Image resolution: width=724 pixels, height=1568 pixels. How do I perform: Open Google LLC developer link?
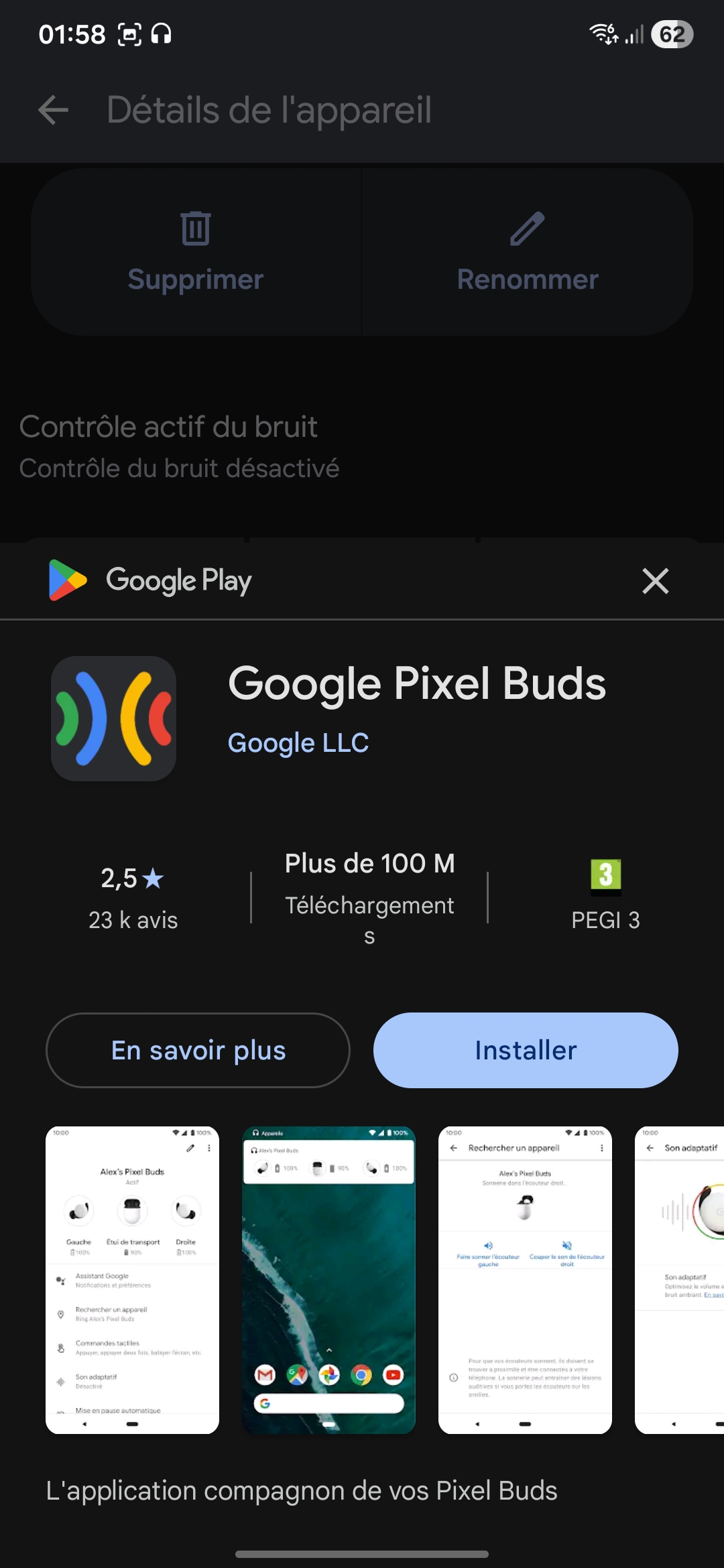pos(298,742)
